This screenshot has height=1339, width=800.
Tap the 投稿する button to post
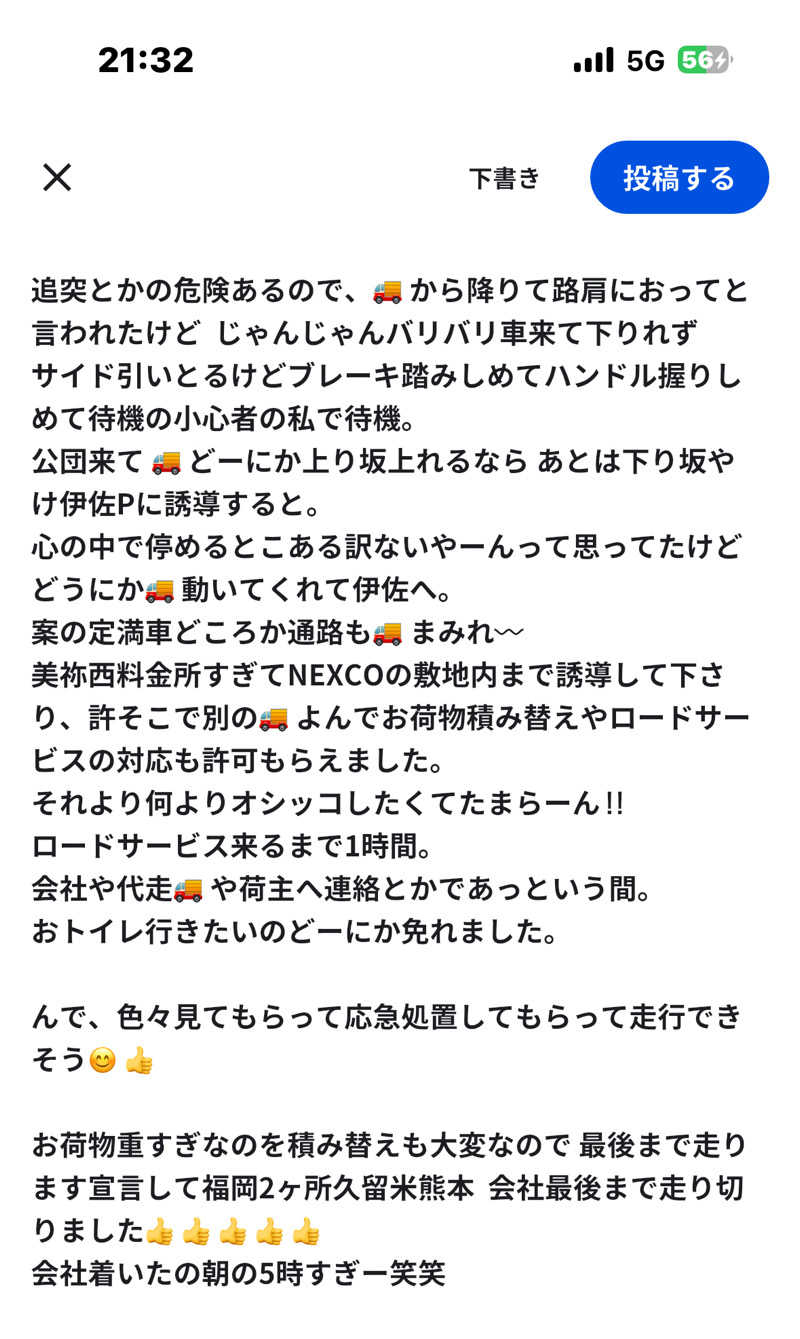(679, 178)
